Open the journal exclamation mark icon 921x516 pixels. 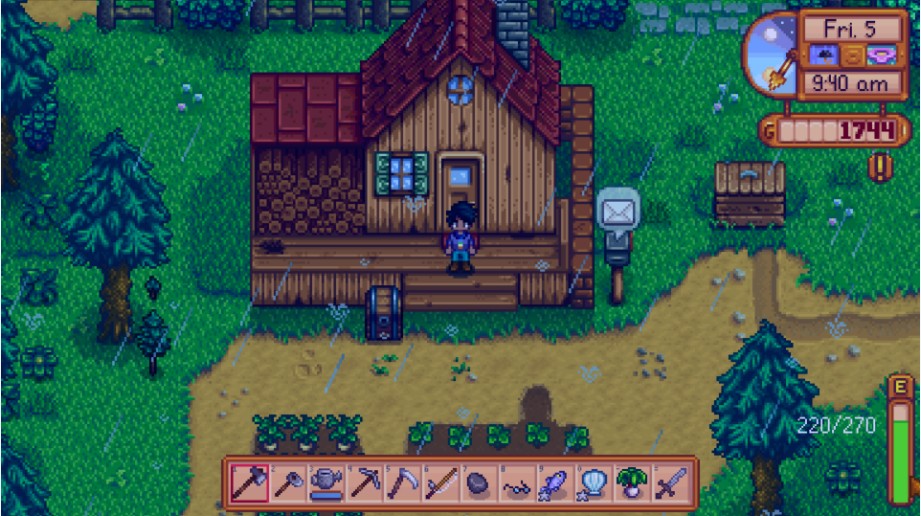tap(879, 167)
